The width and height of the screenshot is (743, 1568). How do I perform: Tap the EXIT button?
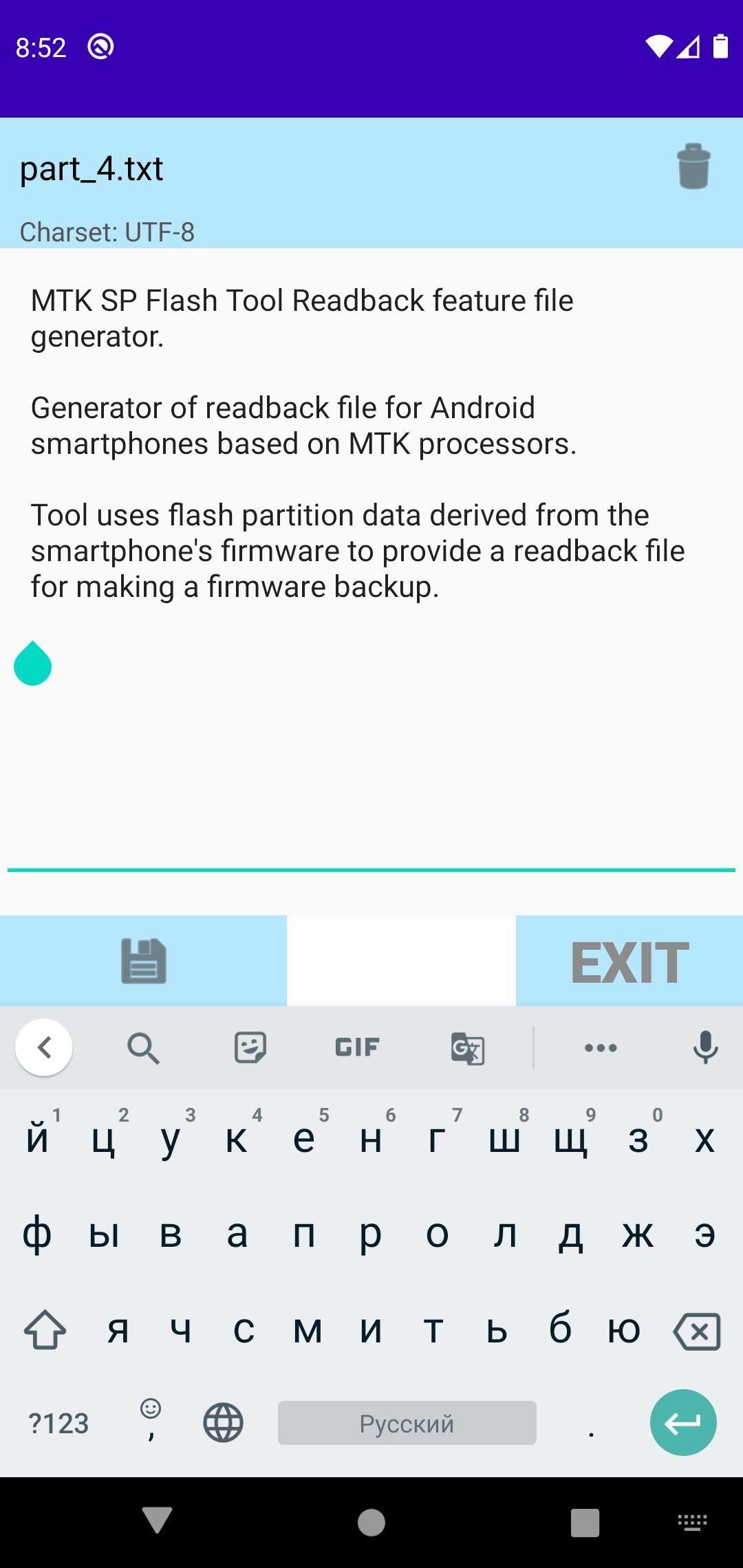tap(629, 961)
